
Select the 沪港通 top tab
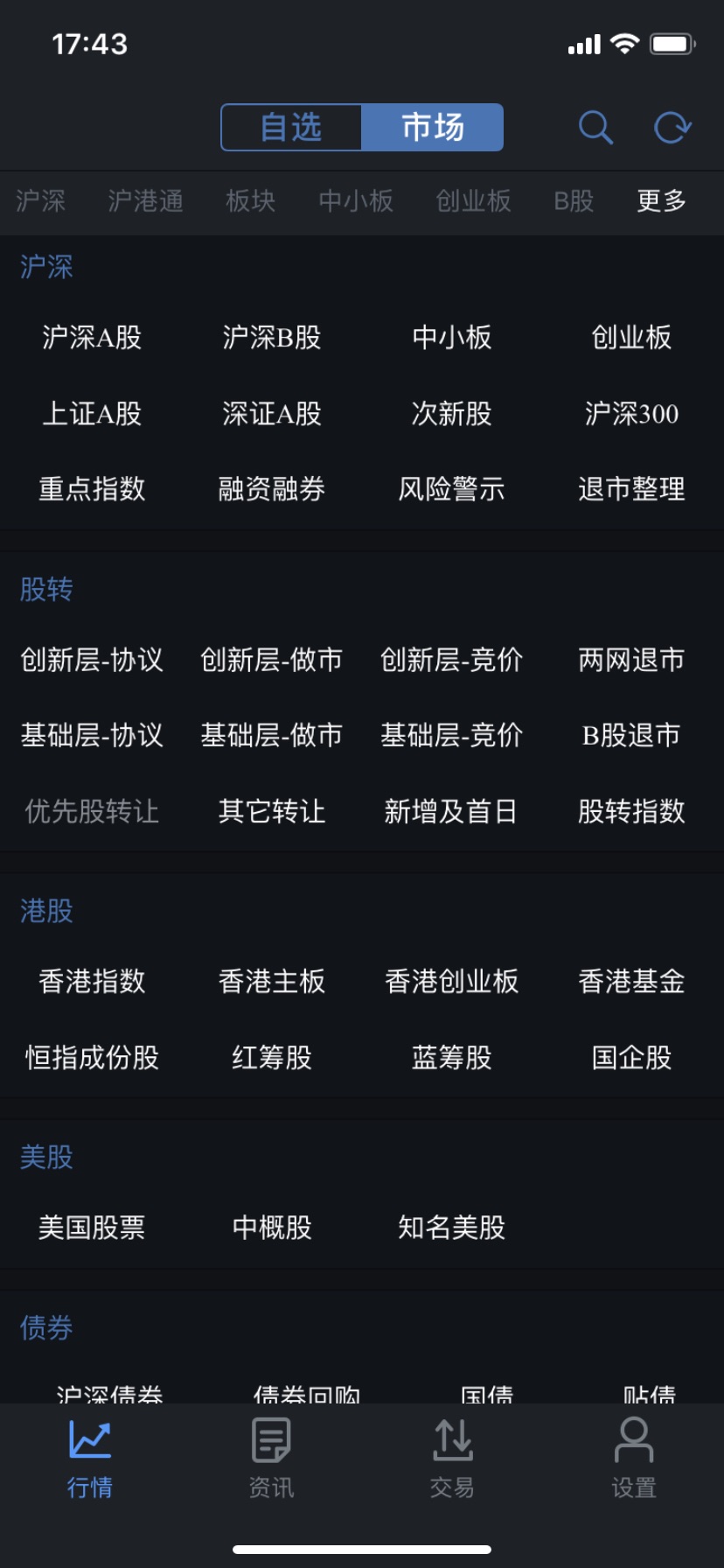(145, 201)
